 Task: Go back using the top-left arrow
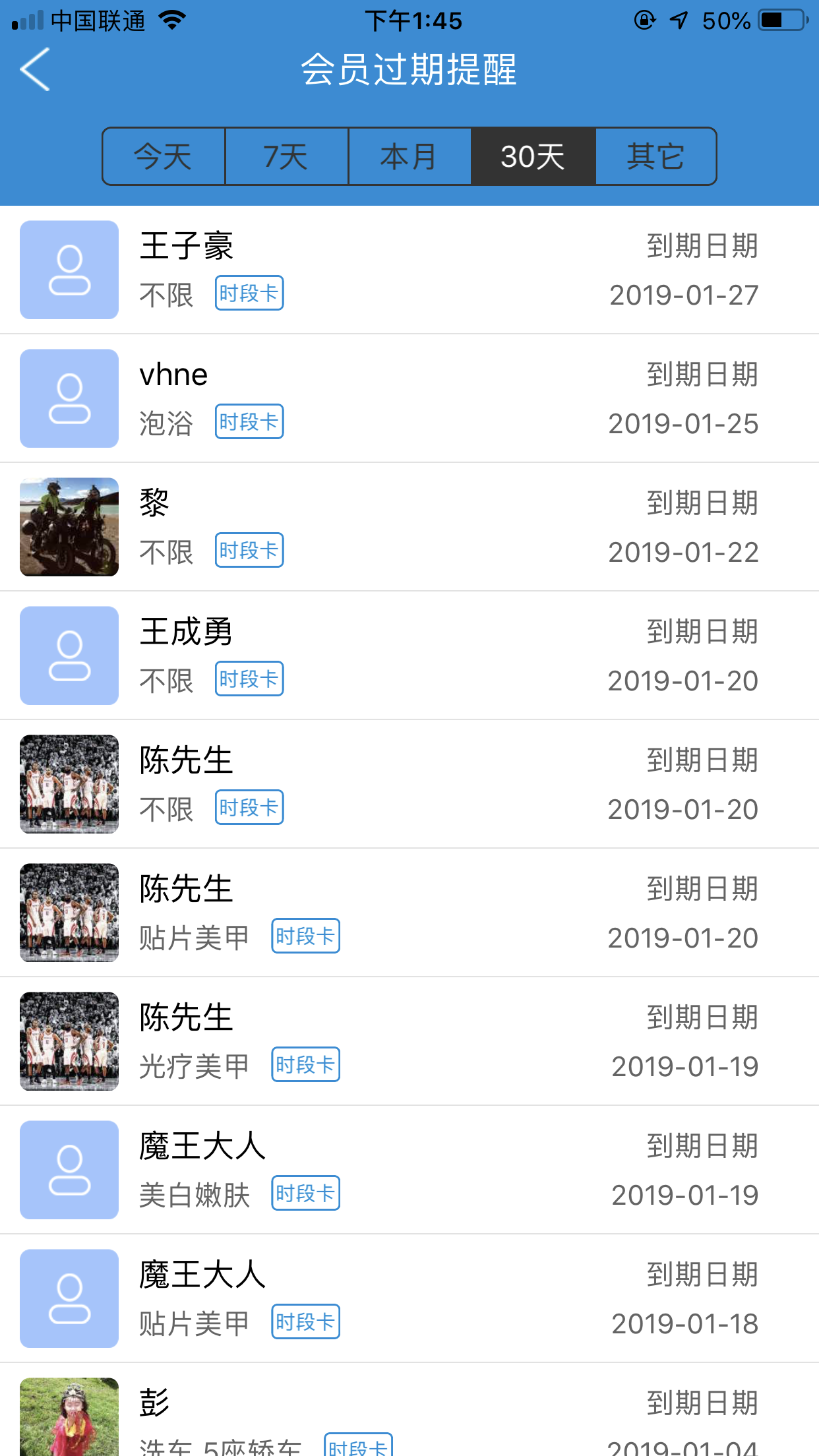pyautogui.click(x=35, y=69)
